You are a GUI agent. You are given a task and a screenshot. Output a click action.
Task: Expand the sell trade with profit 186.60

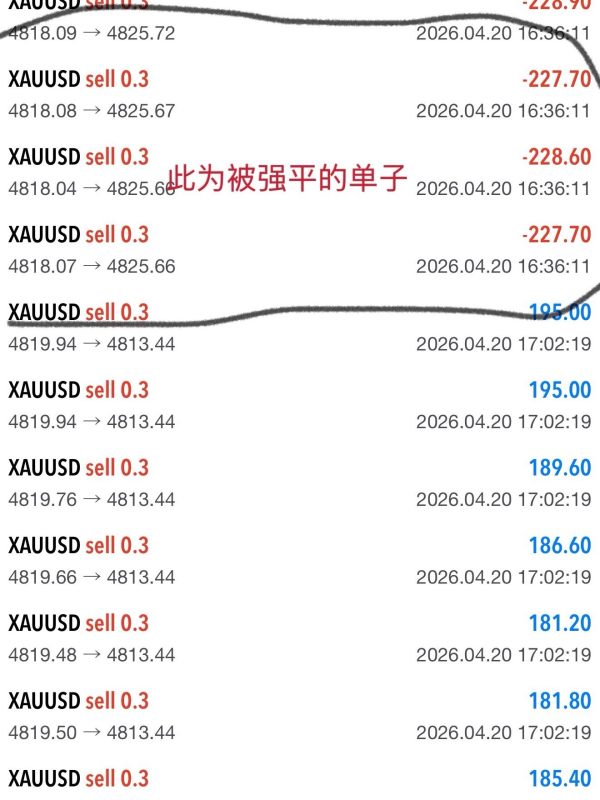pyautogui.click(x=300, y=561)
